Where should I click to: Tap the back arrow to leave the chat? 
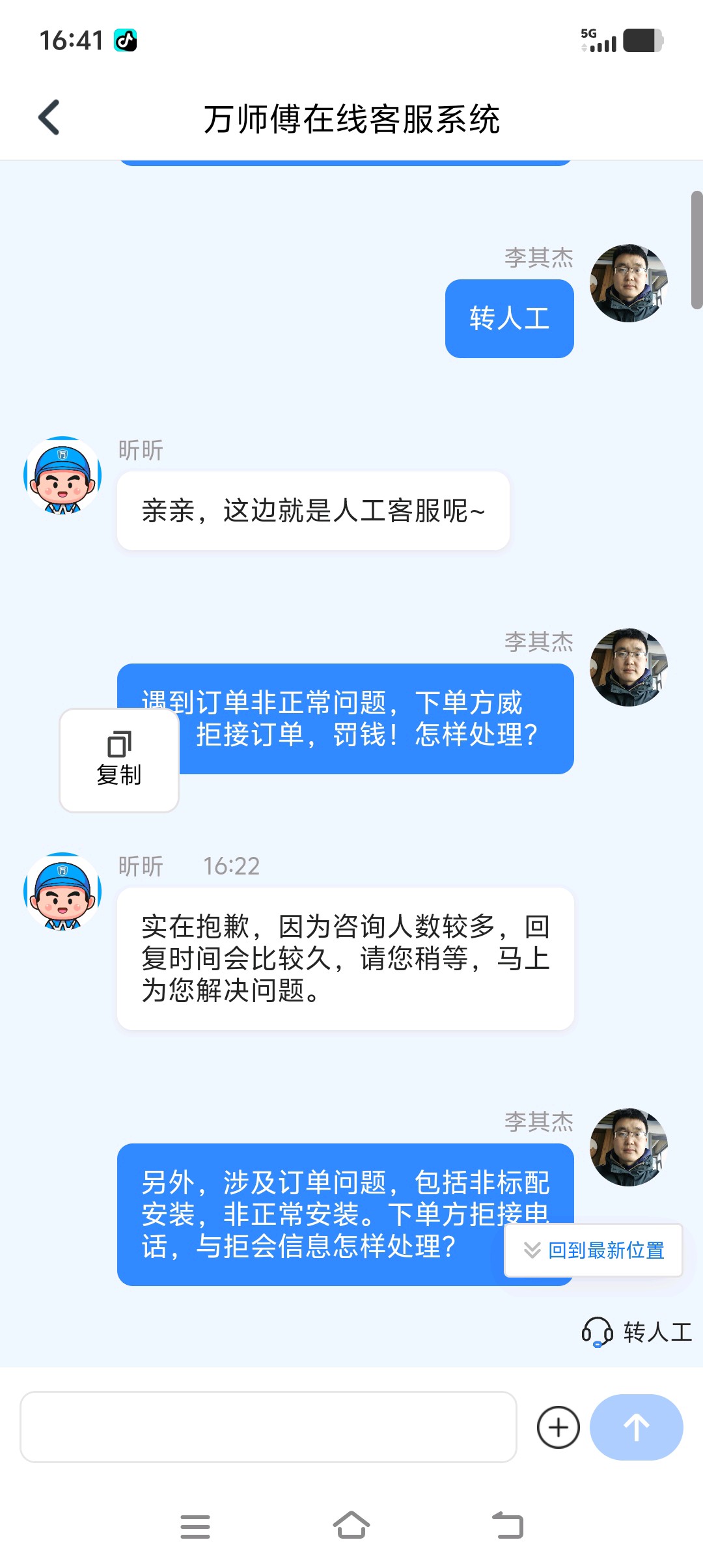click(49, 117)
